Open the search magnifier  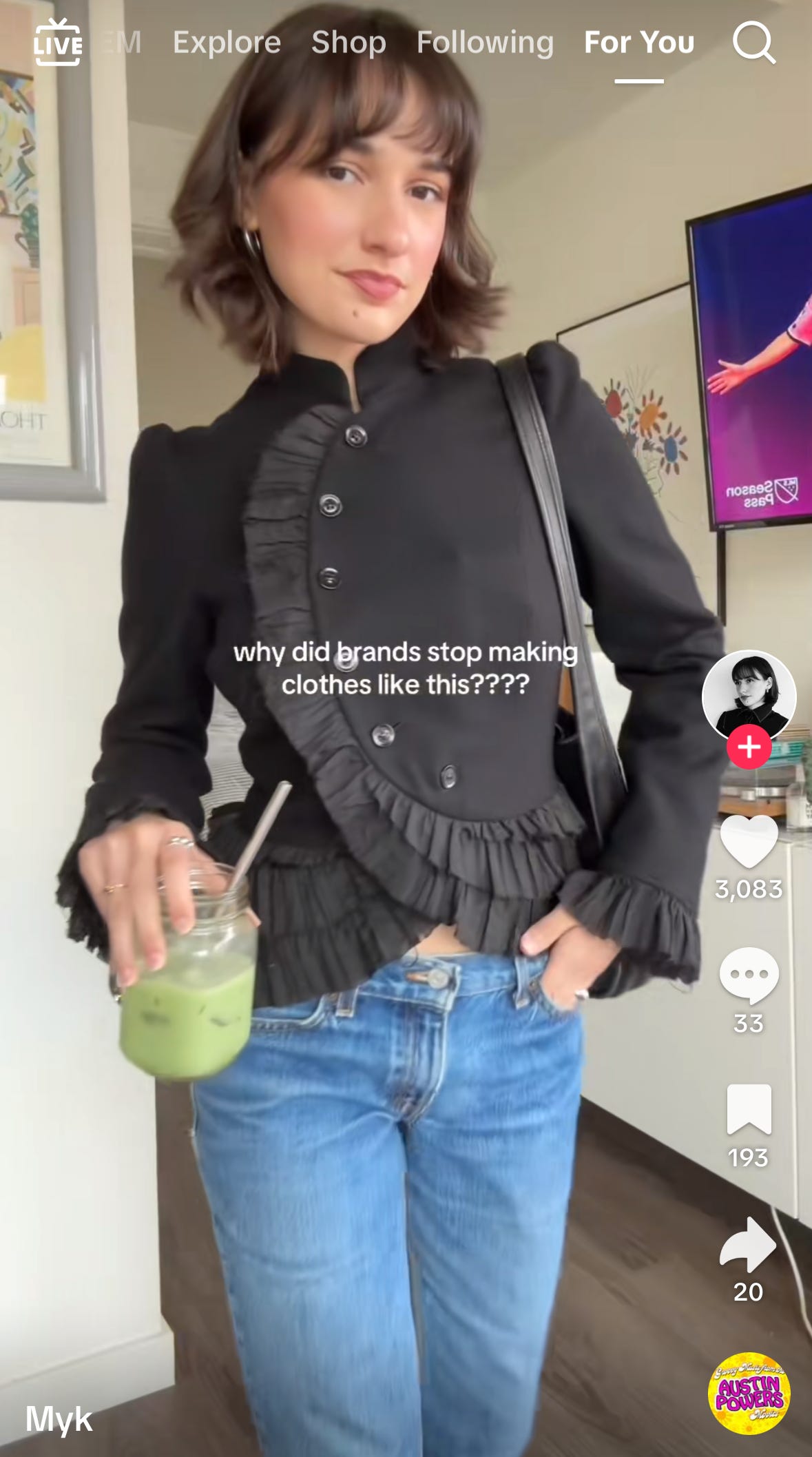pos(753,43)
